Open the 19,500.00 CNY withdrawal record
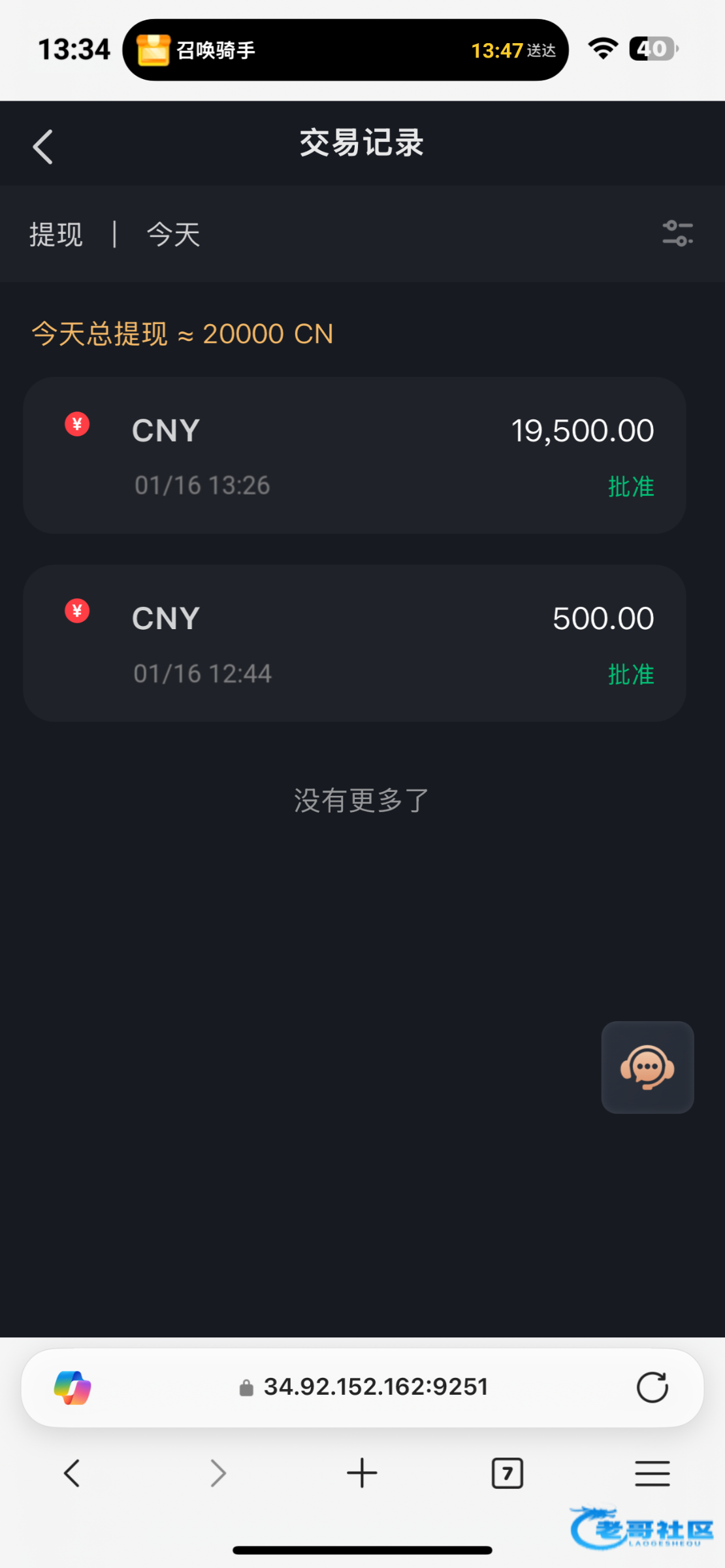This screenshot has width=725, height=1568. [x=355, y=455]
